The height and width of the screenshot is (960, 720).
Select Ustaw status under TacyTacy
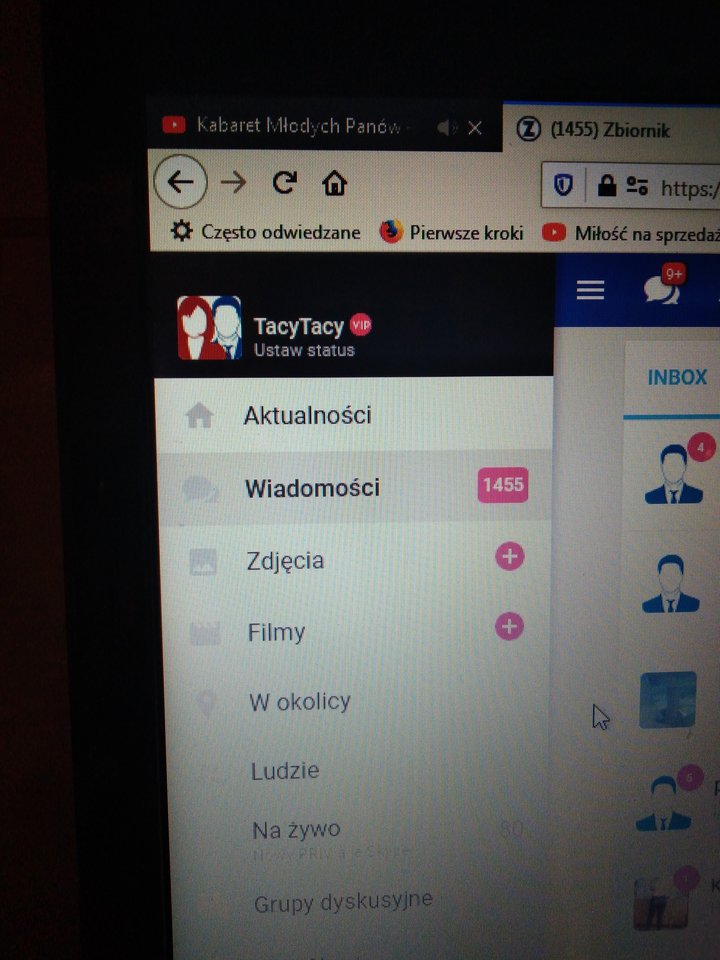tap(304, 351)
